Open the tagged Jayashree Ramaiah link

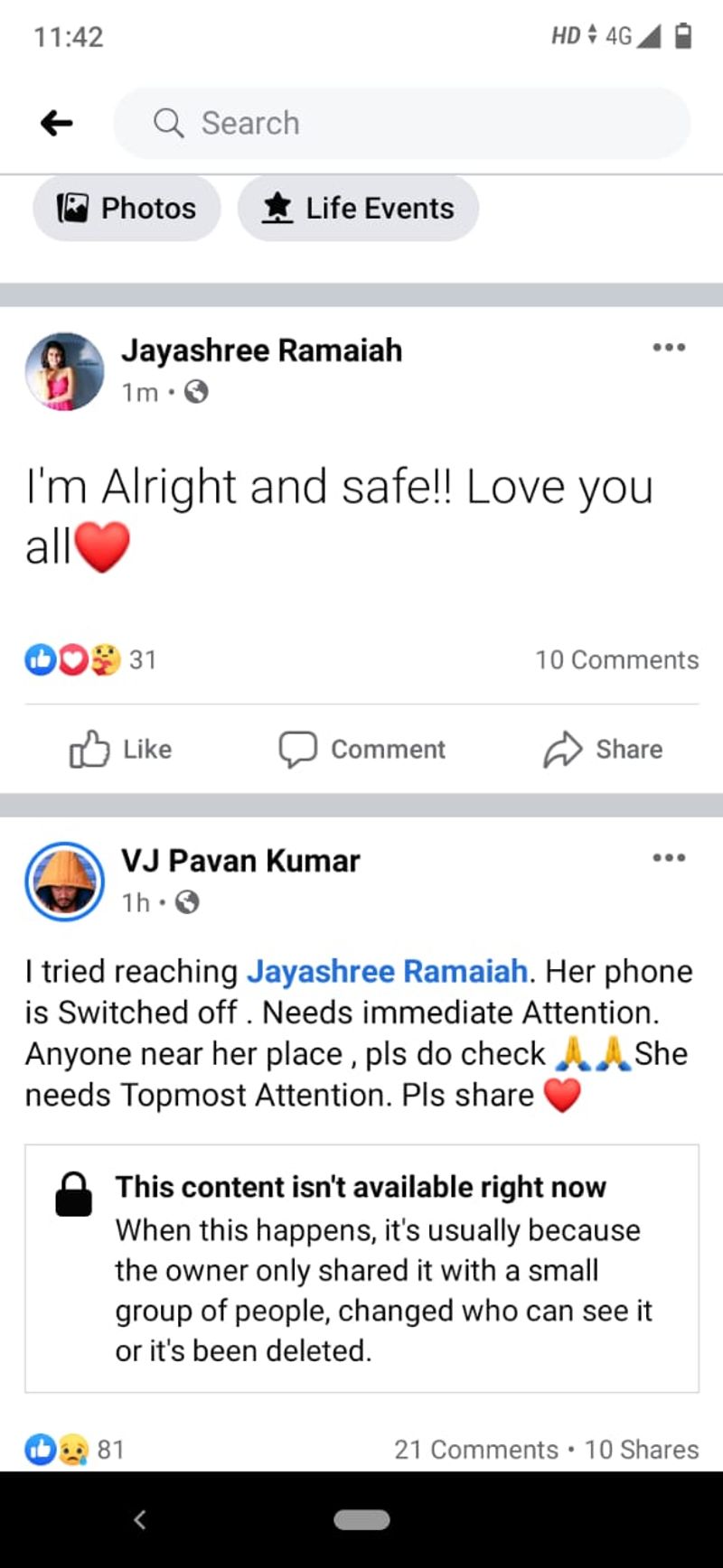coord(387,971)
